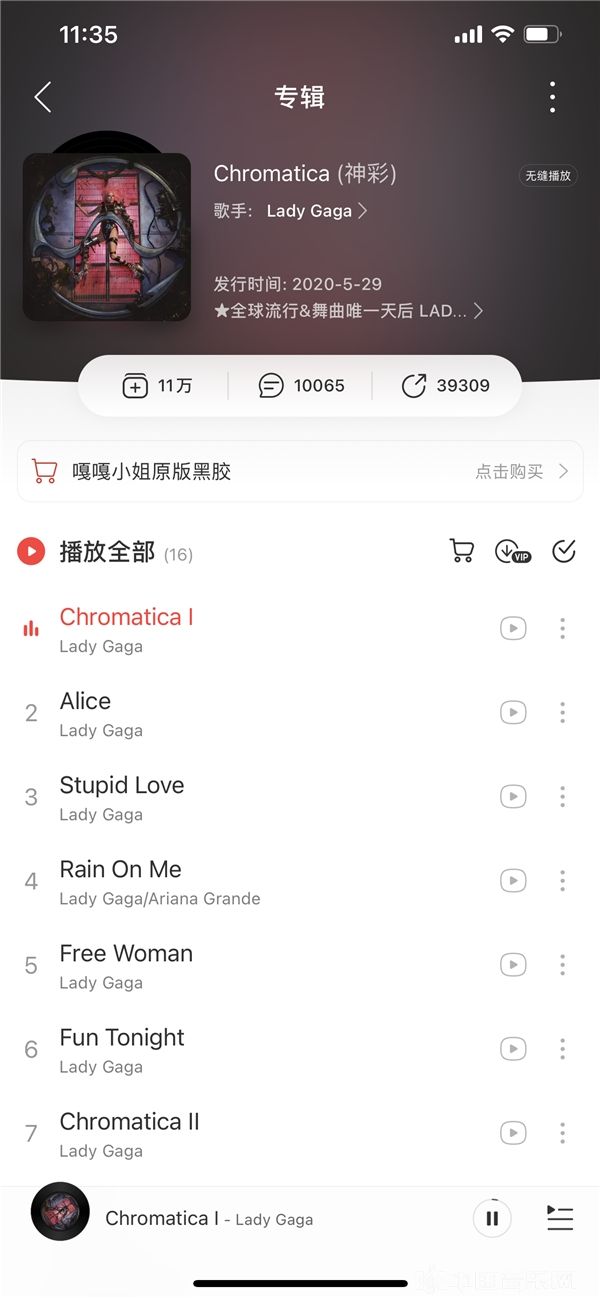Watch the video for Rain On Me
This screenshot has height=1298, width=600.
513,881
